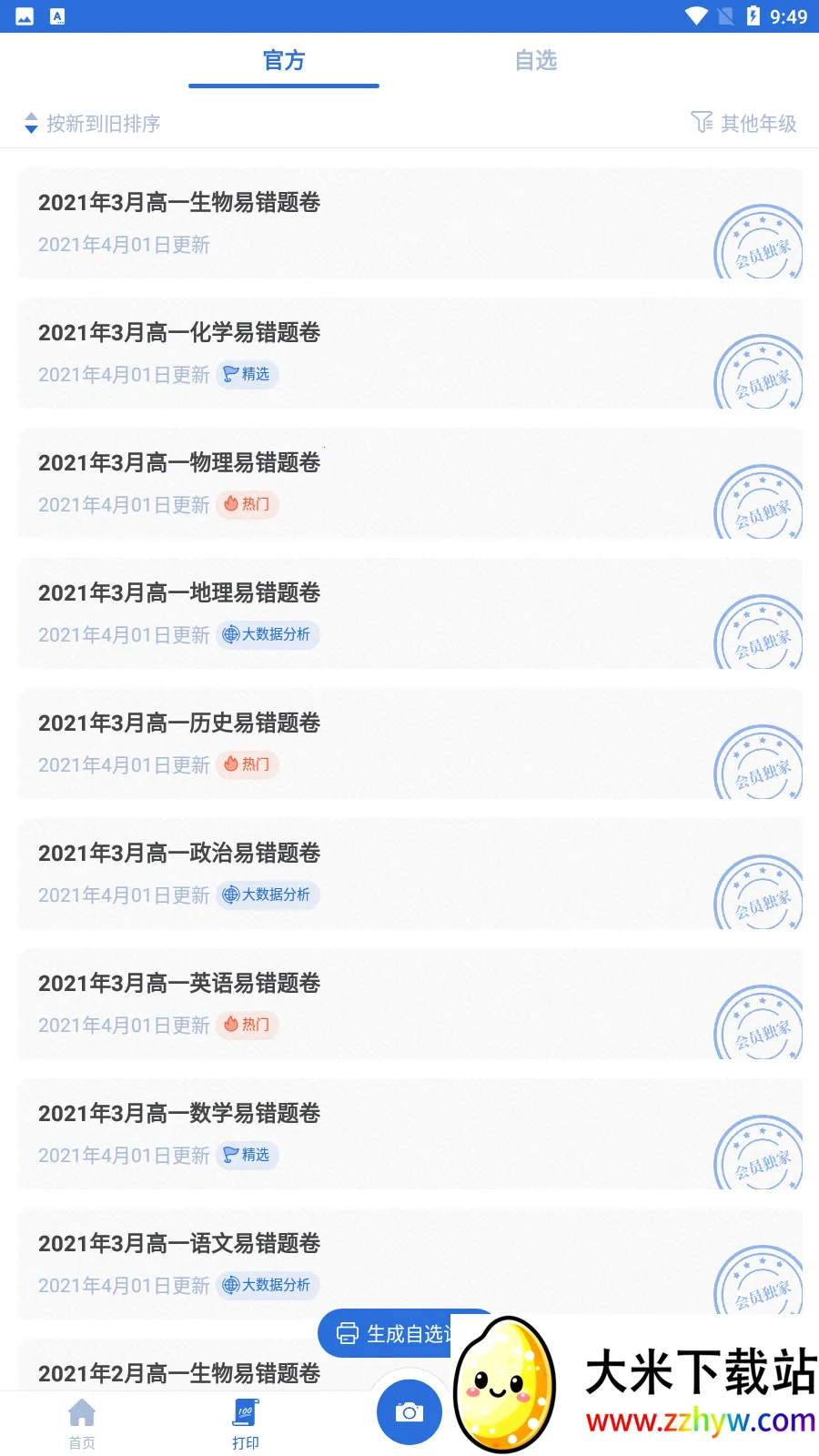Viewport: 819px width, 1456px height.
Task: Switch to the 自选 tab
Action: (535, 61)
